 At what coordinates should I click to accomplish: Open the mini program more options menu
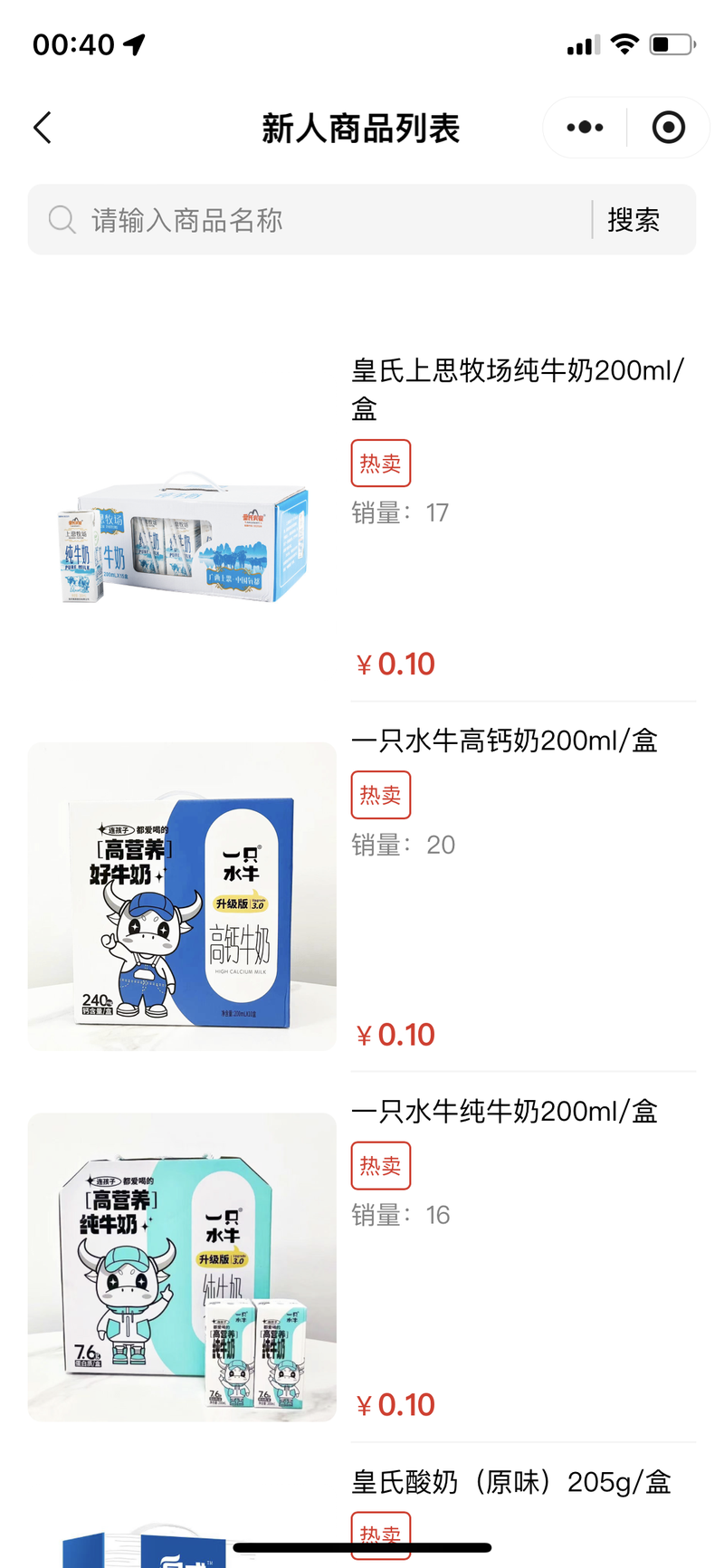585,128
